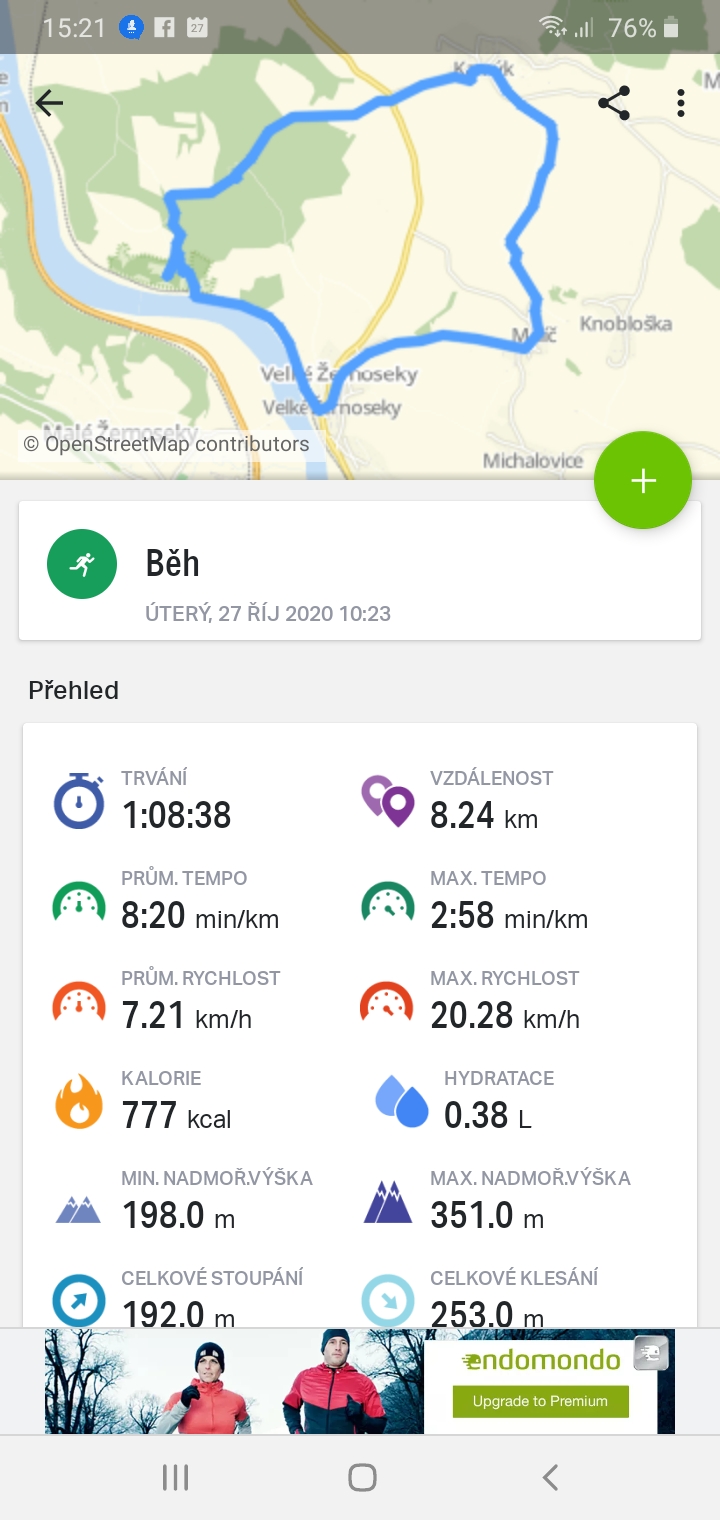Tap the green plus floating button
Image resolution: width=720 pixels, height=1520 pixels.
[x=643, y=480]
